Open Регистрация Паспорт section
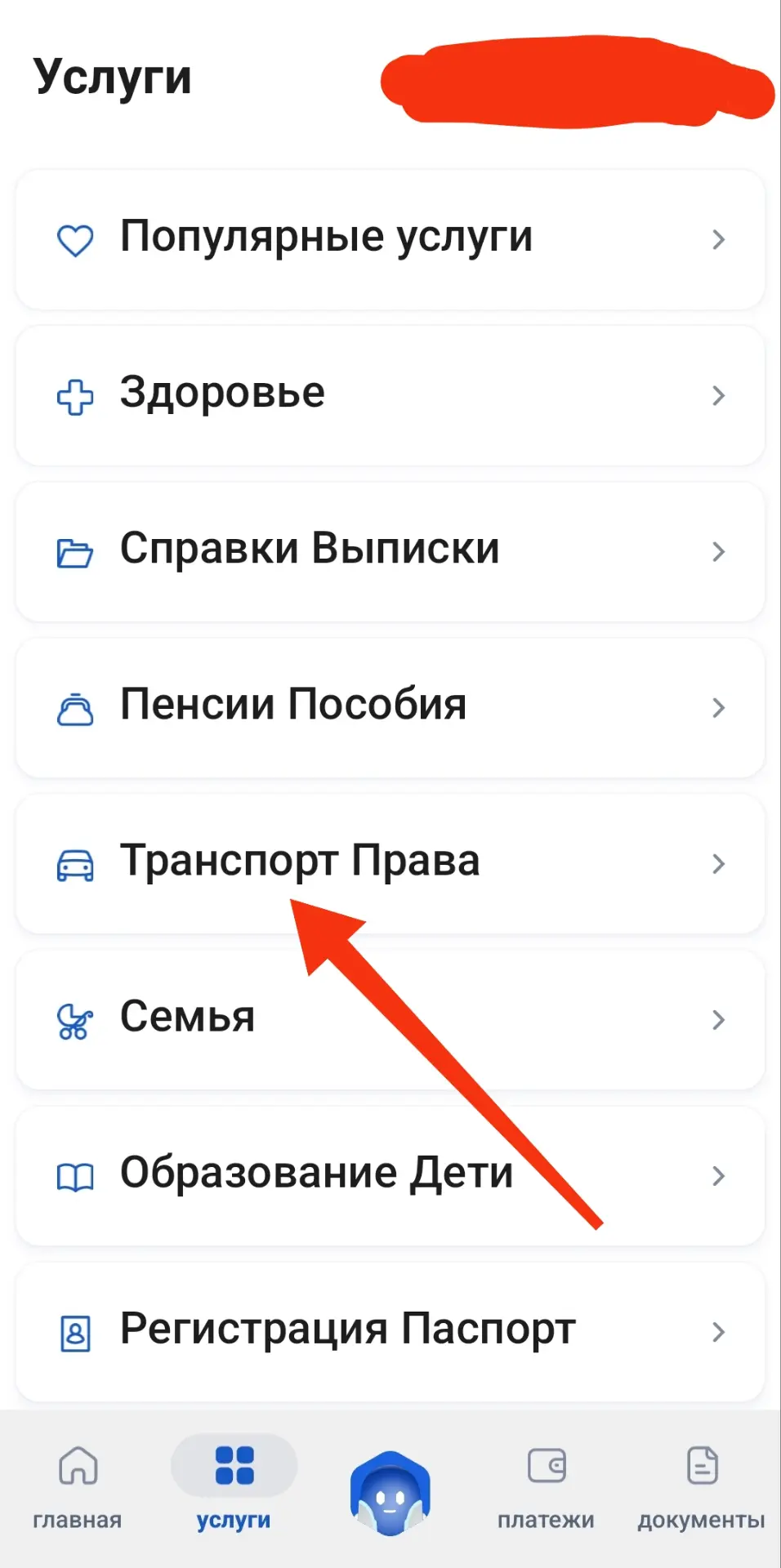Image resolution: width=781 pixels, height=1568 pixels. (x=390, y=1331)
